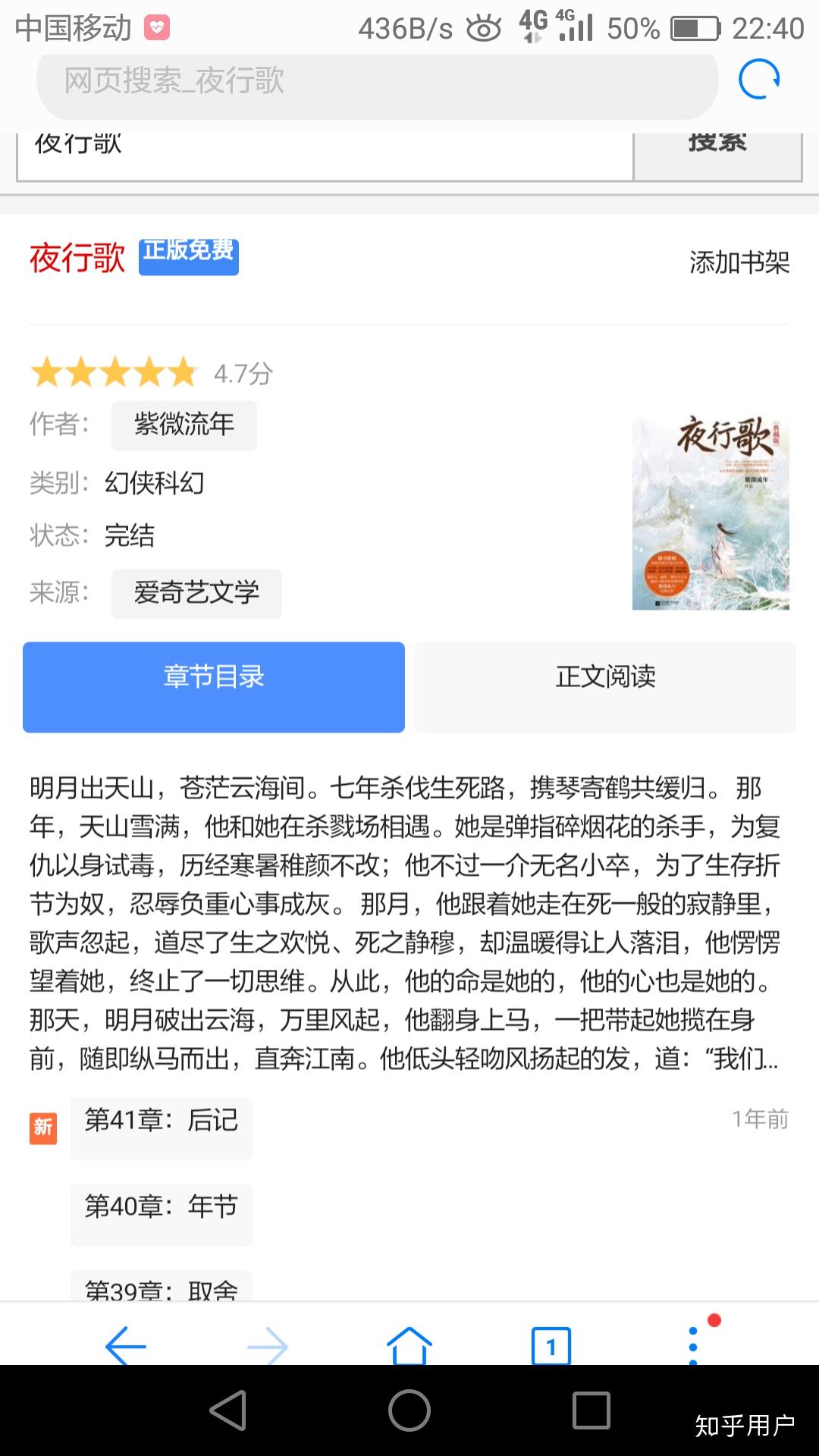Tap the browser forward arrow
Viewport: 819px width, 1456px height.
(266, 1346)
